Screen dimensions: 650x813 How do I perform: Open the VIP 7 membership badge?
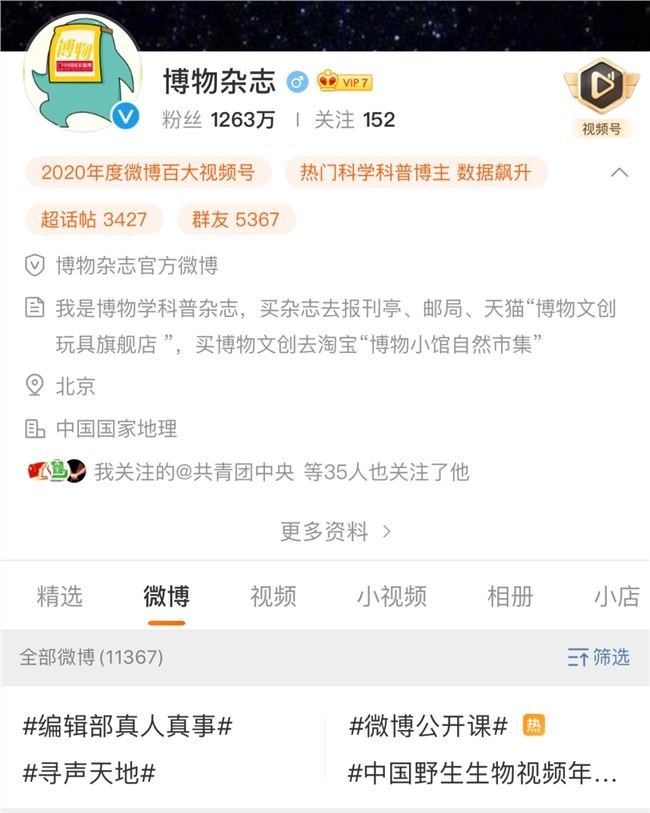pos(345,82)
